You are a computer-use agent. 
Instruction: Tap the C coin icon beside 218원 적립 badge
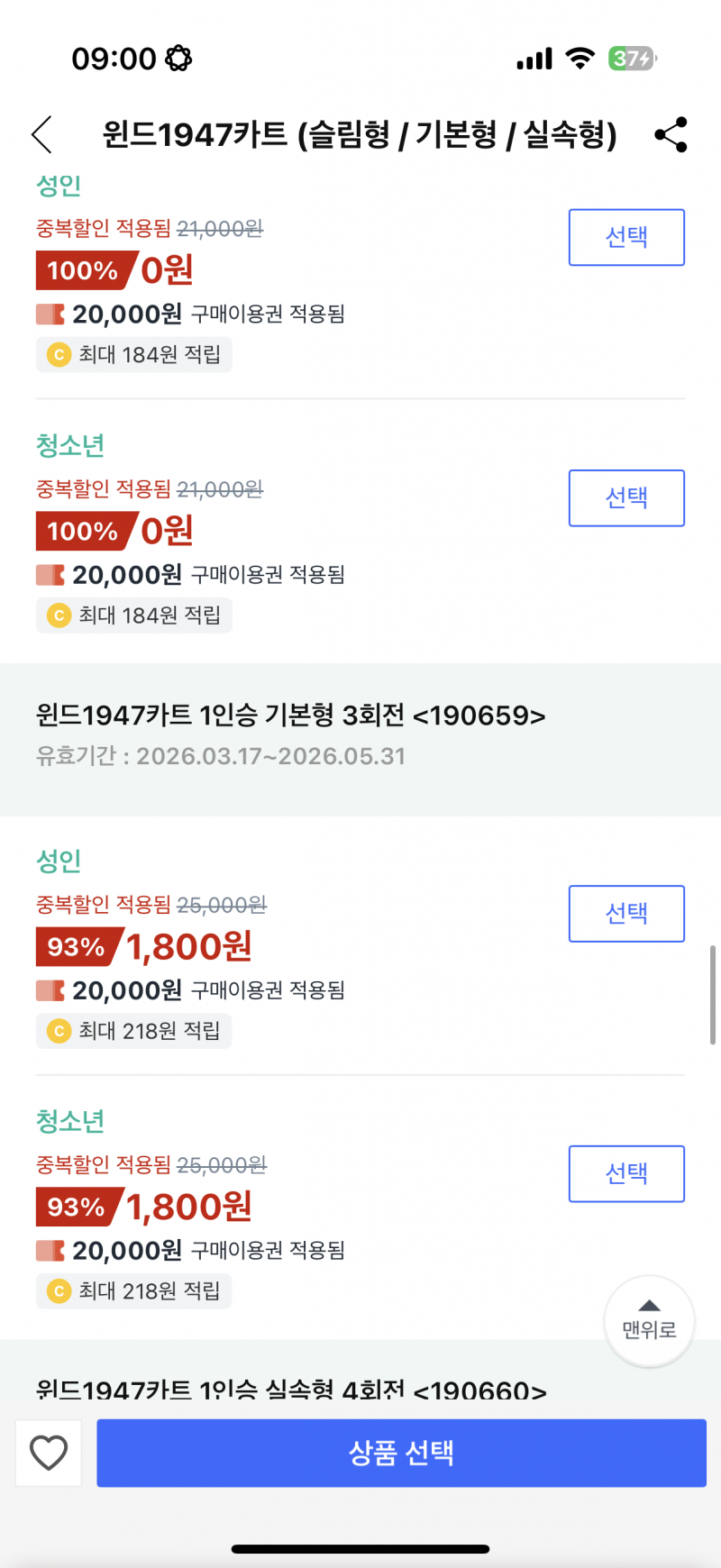pos(59,1031)
